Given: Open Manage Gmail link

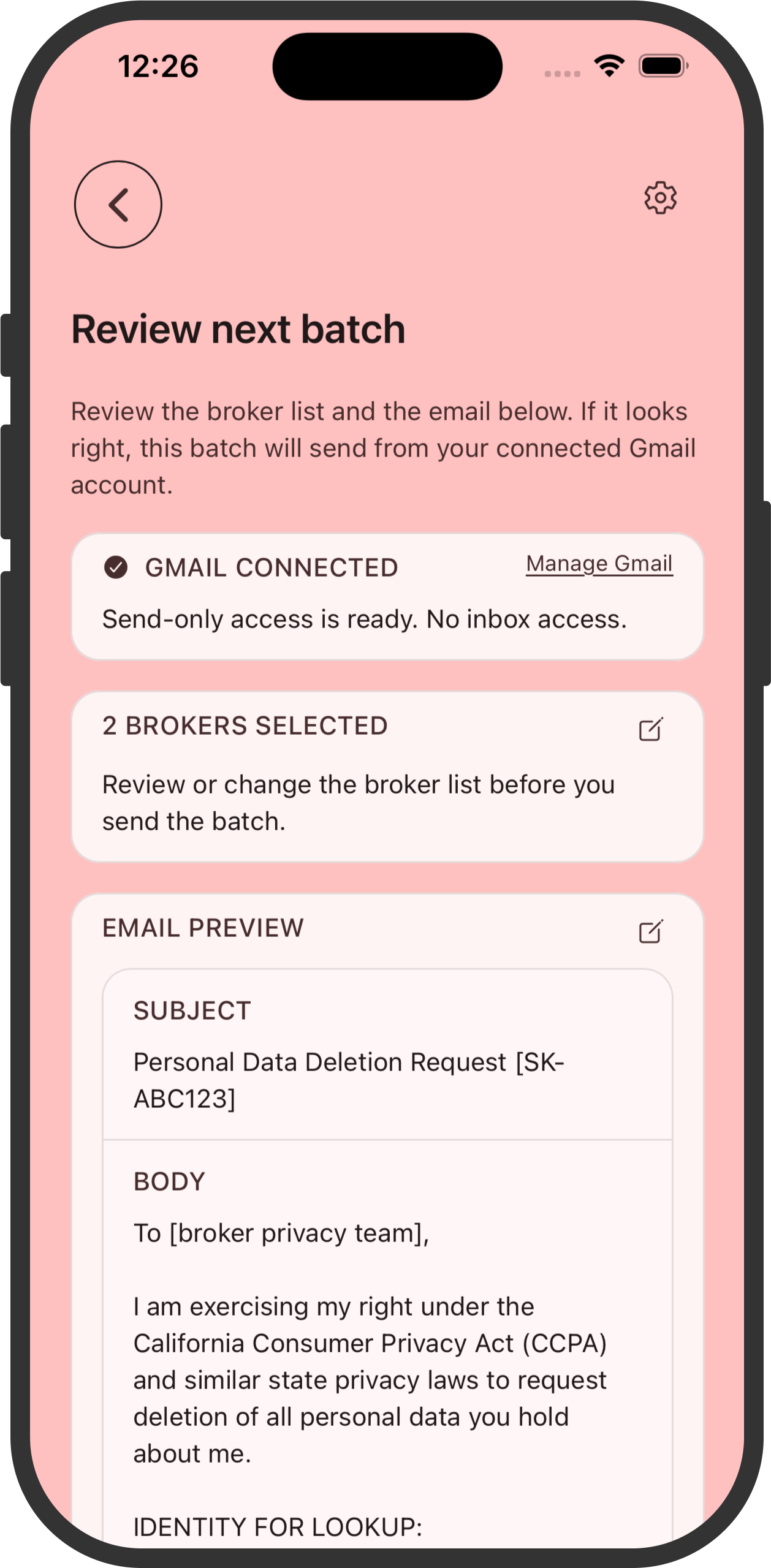Looking at the screenshot, I should point(599,564).
